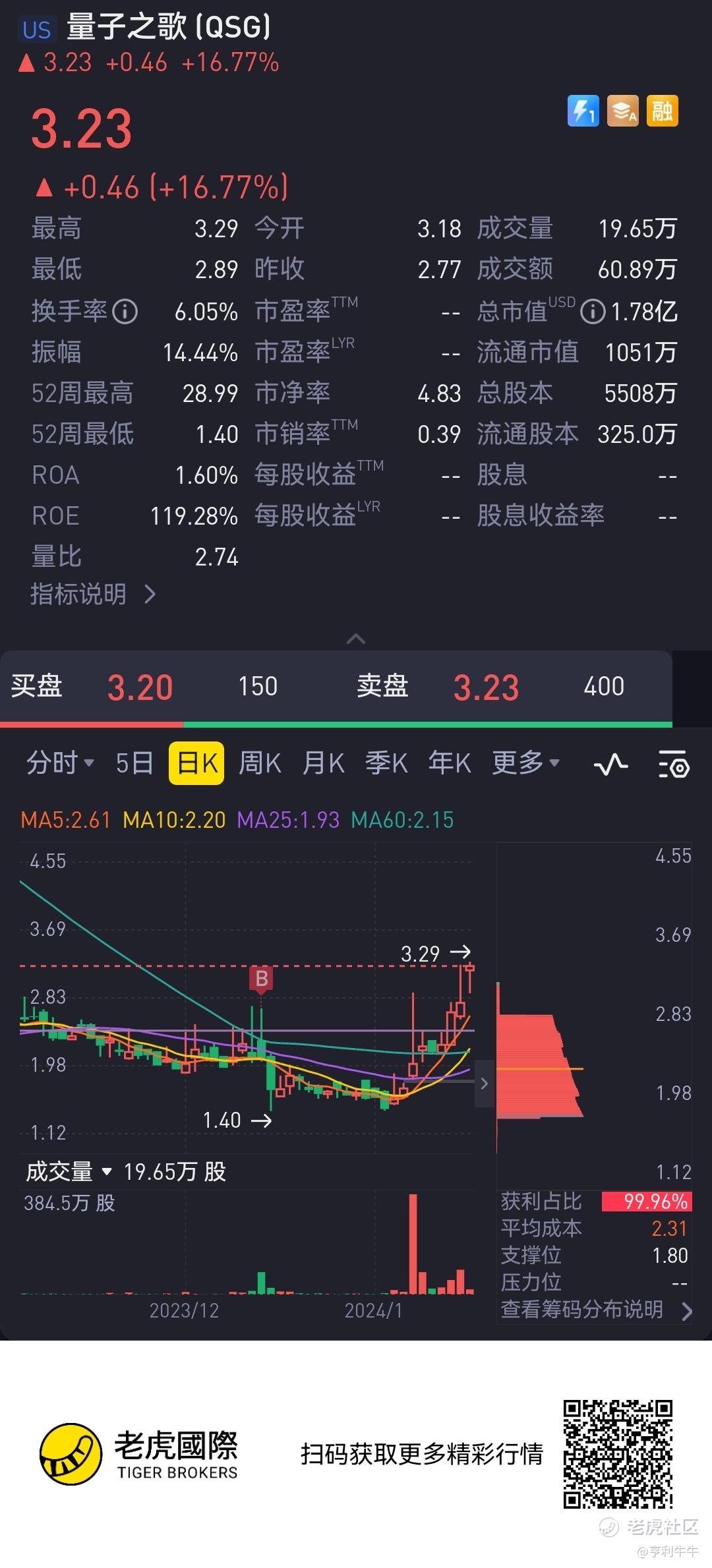The image size is (712, 1568).
Task: Open chart display settings icon
Action: 674,765
